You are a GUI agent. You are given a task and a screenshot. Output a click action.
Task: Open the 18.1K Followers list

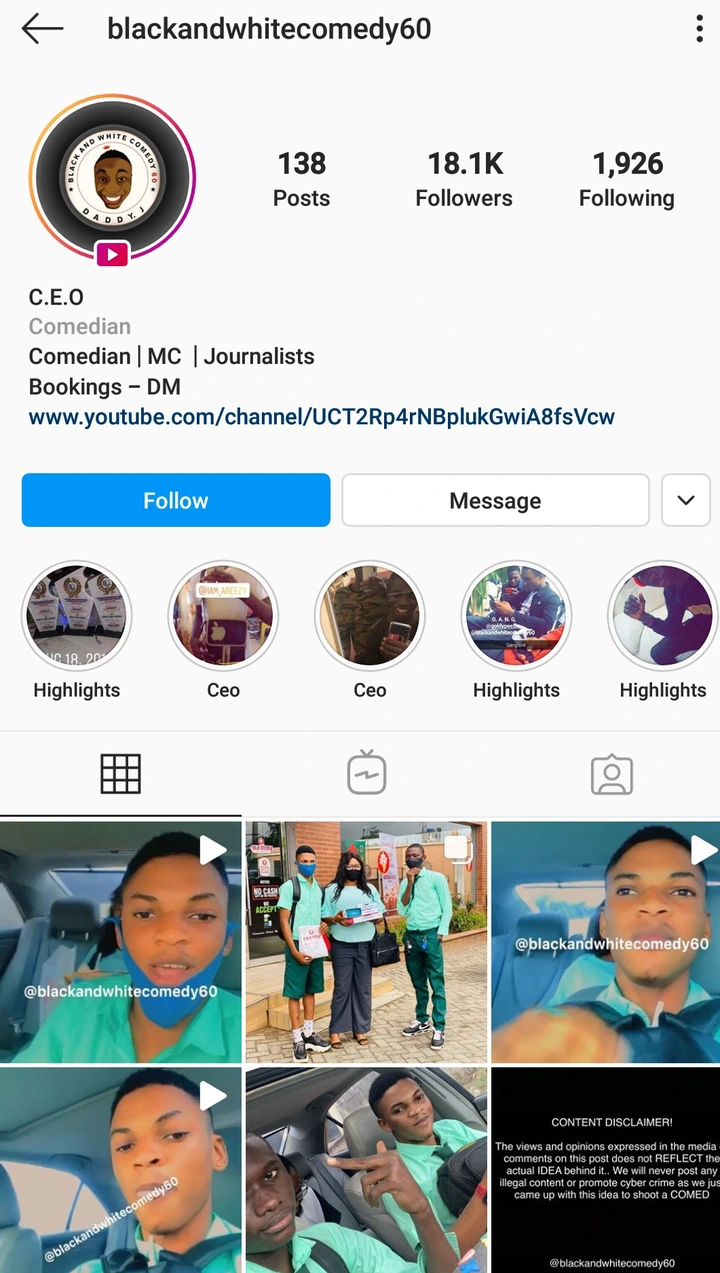(464, 179)
